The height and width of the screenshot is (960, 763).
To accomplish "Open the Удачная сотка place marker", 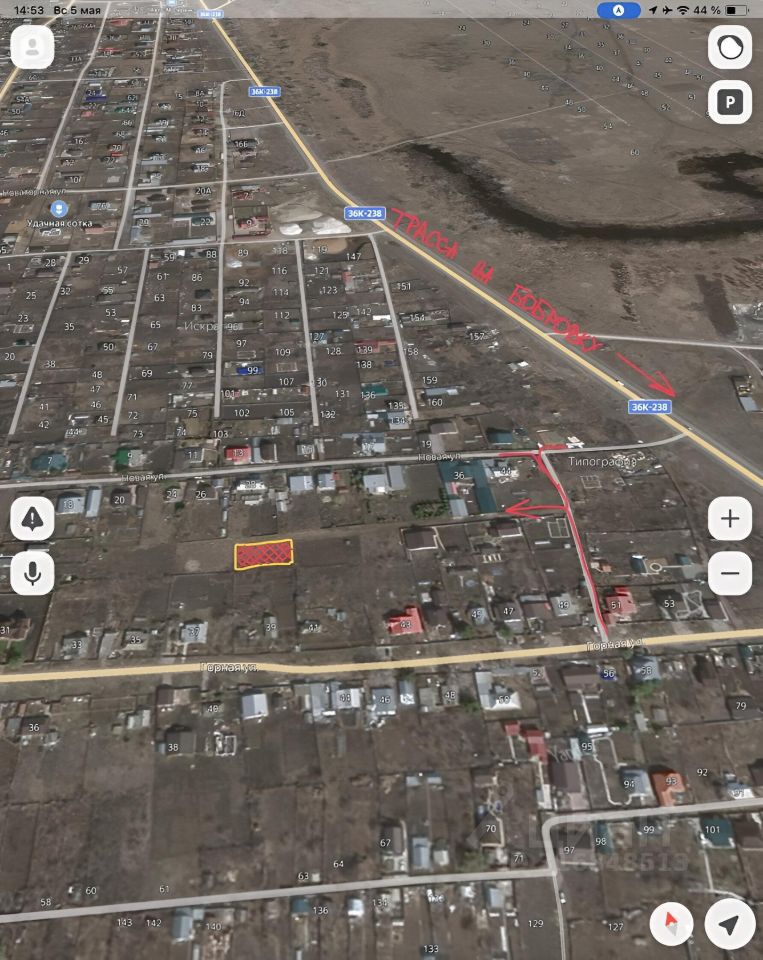I will pos(60,207).
